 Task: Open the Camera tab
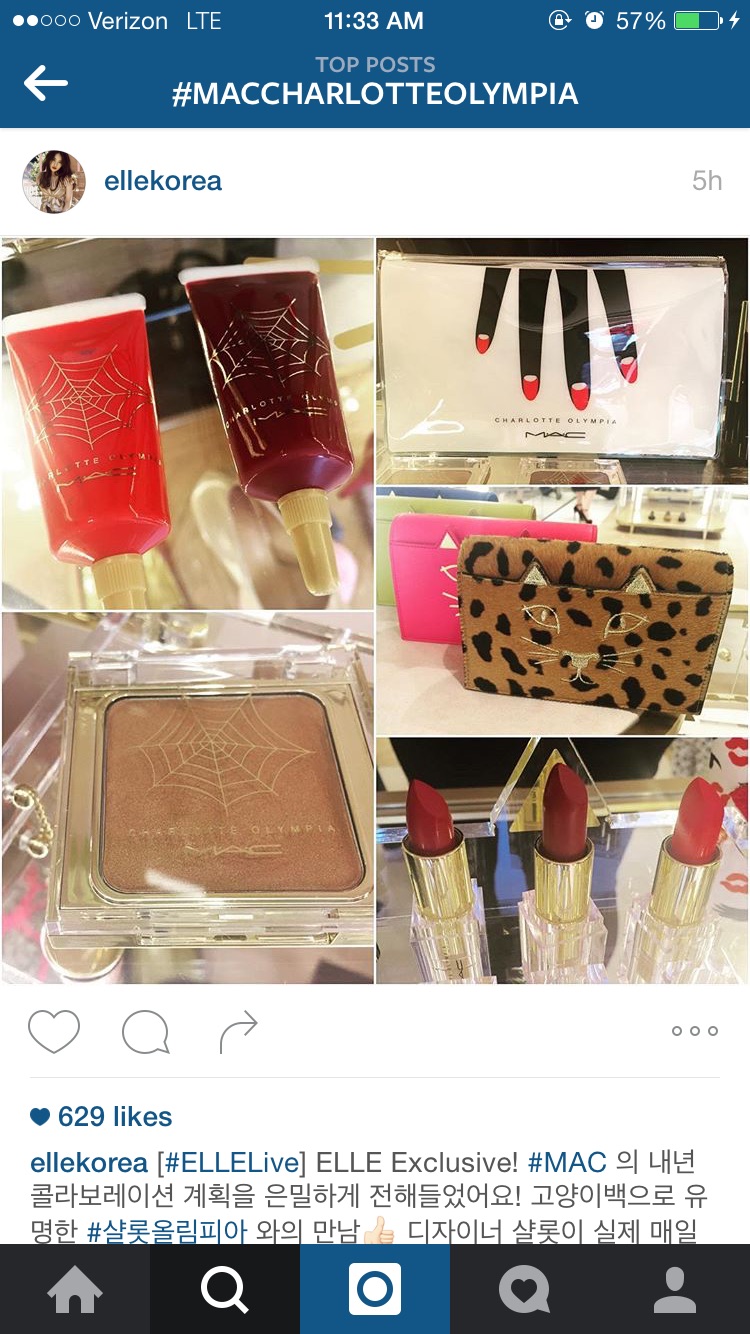click(x=375, y=1289)
